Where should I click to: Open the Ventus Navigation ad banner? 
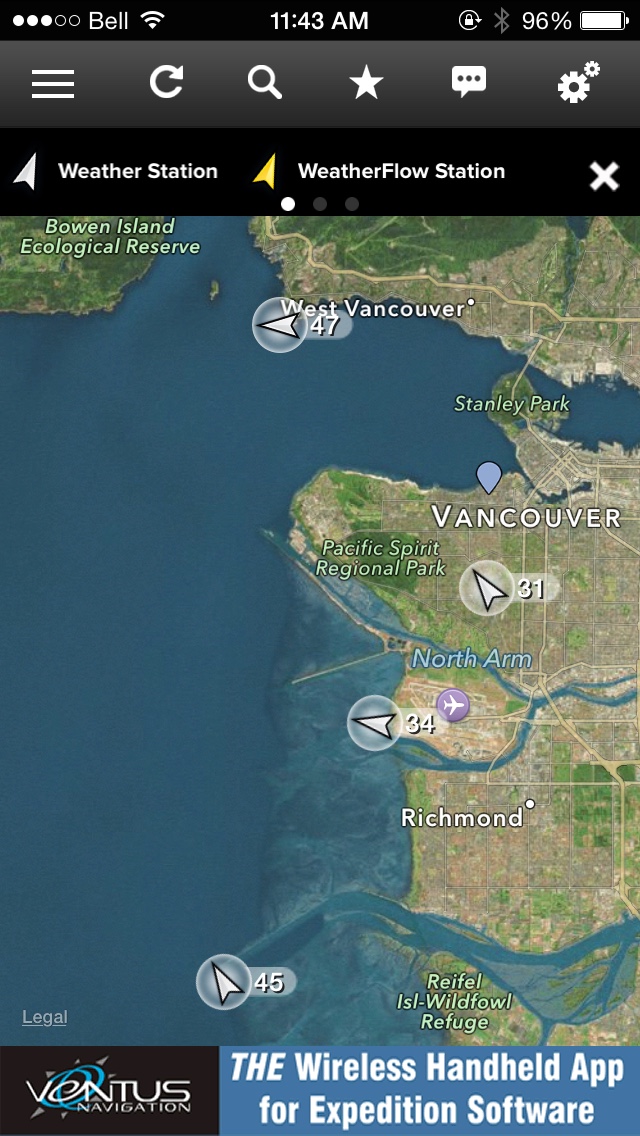click(x=320, y=1091)
